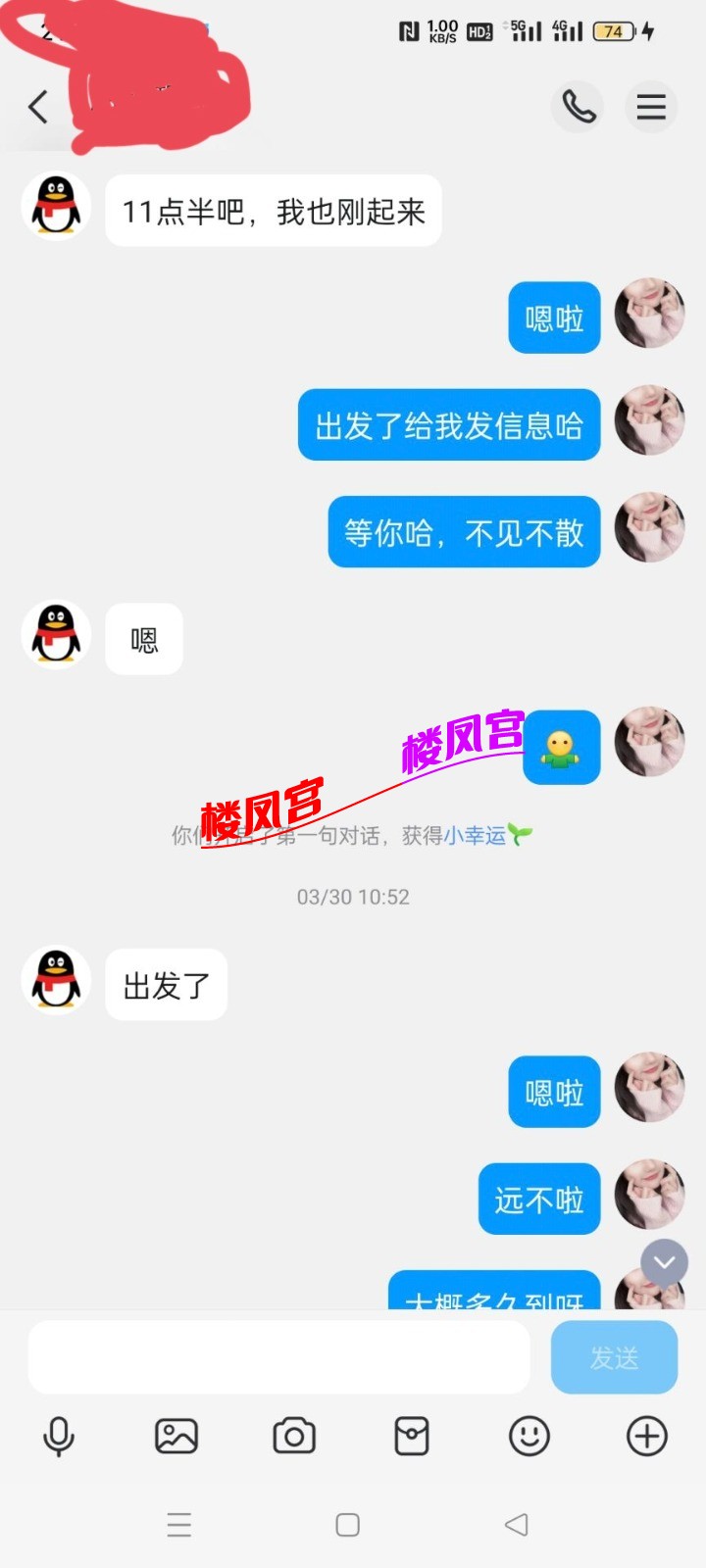The width and height of the screenshot is (706, 1568).
Task: Open more options with plus icon
Action: pos(647,1437)
